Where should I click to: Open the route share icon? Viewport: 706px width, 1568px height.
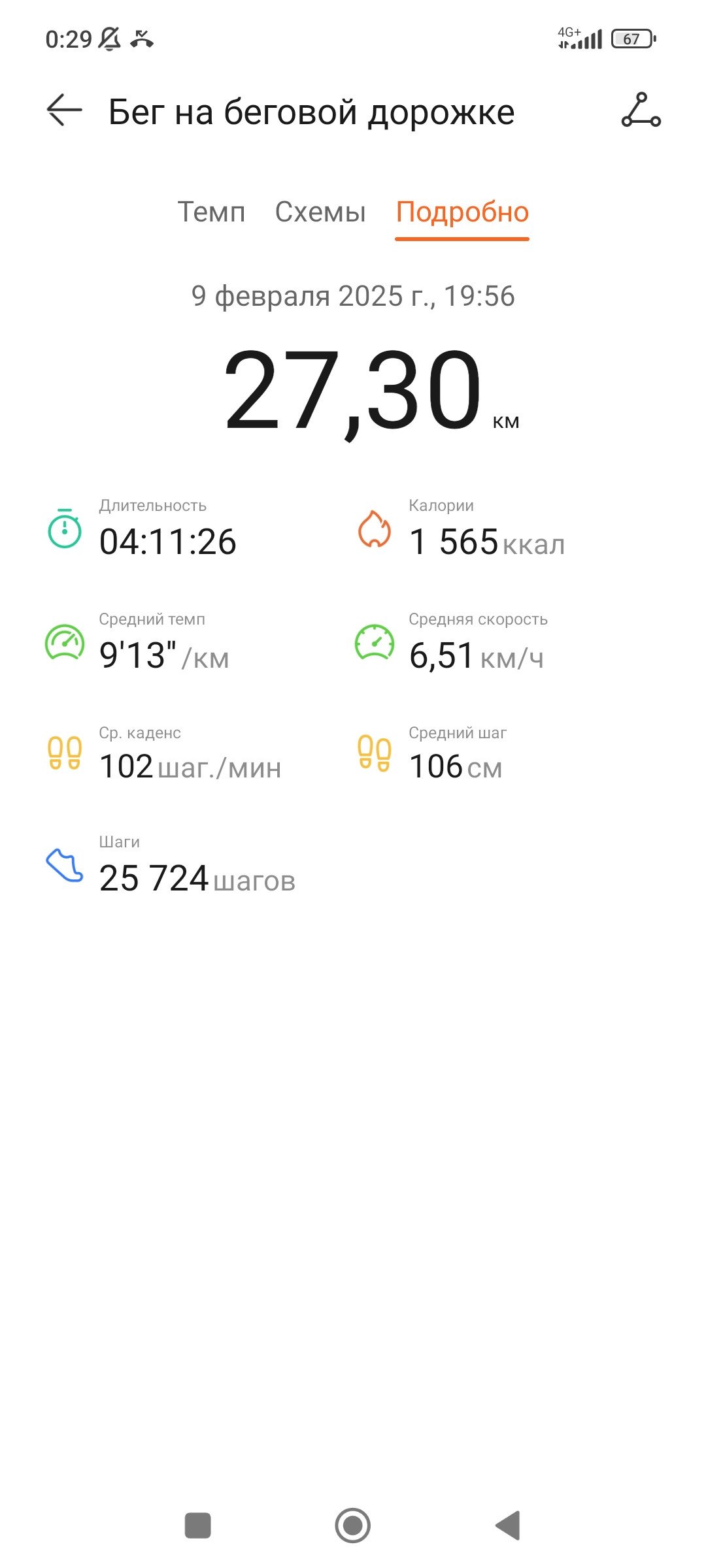[641, 110]
